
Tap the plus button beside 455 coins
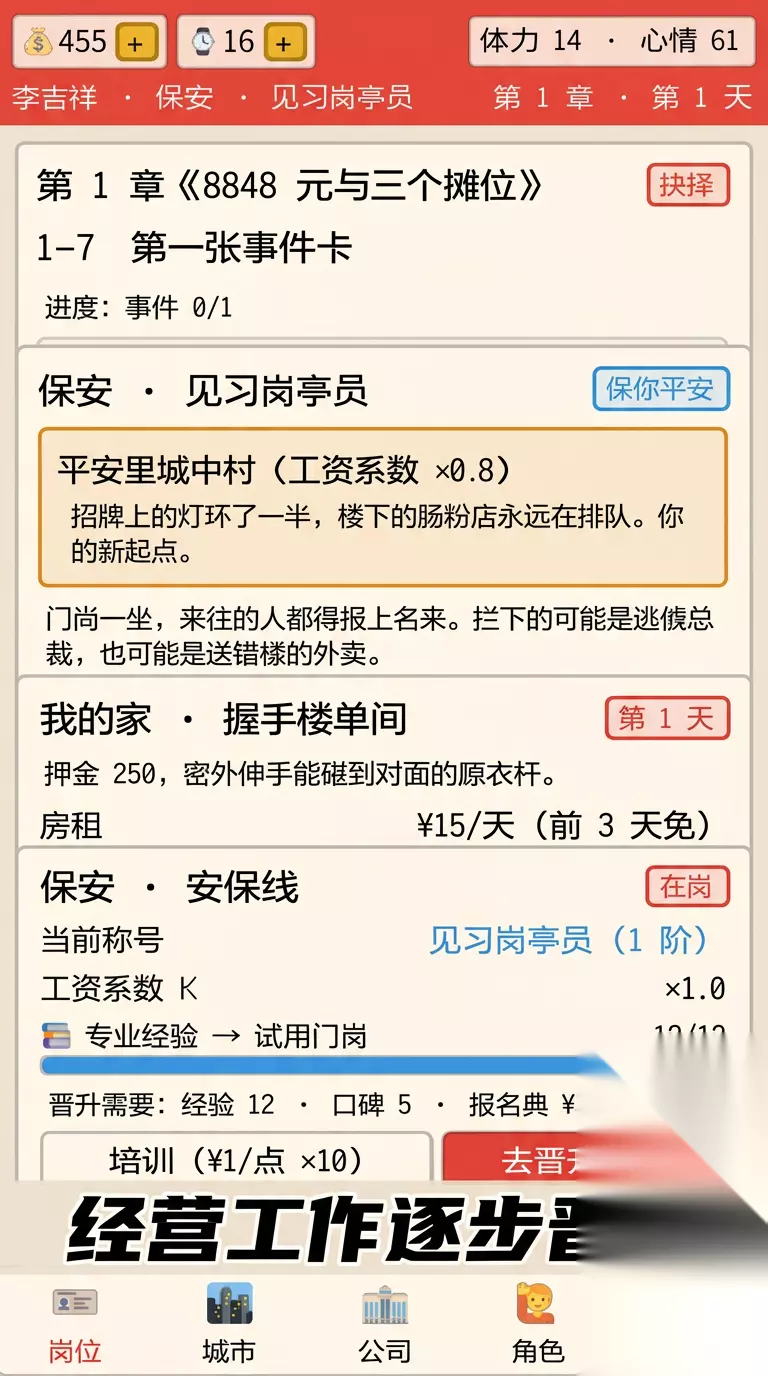point(136,42)
